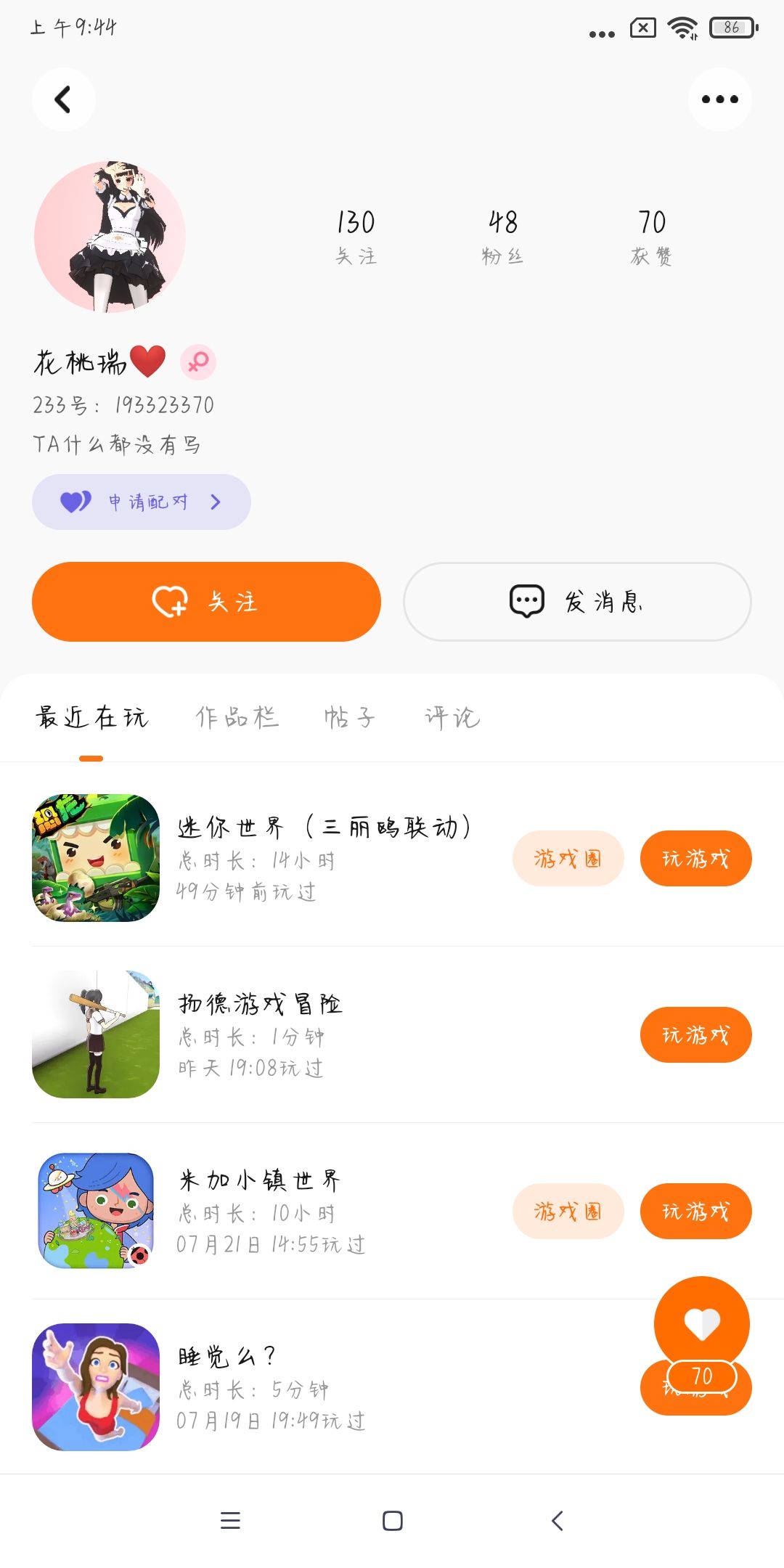Play 扬德游戏冒险 with 玩游戏 button
Image resolution: width=784 pixels, height=1568 pixels.
695,1035
